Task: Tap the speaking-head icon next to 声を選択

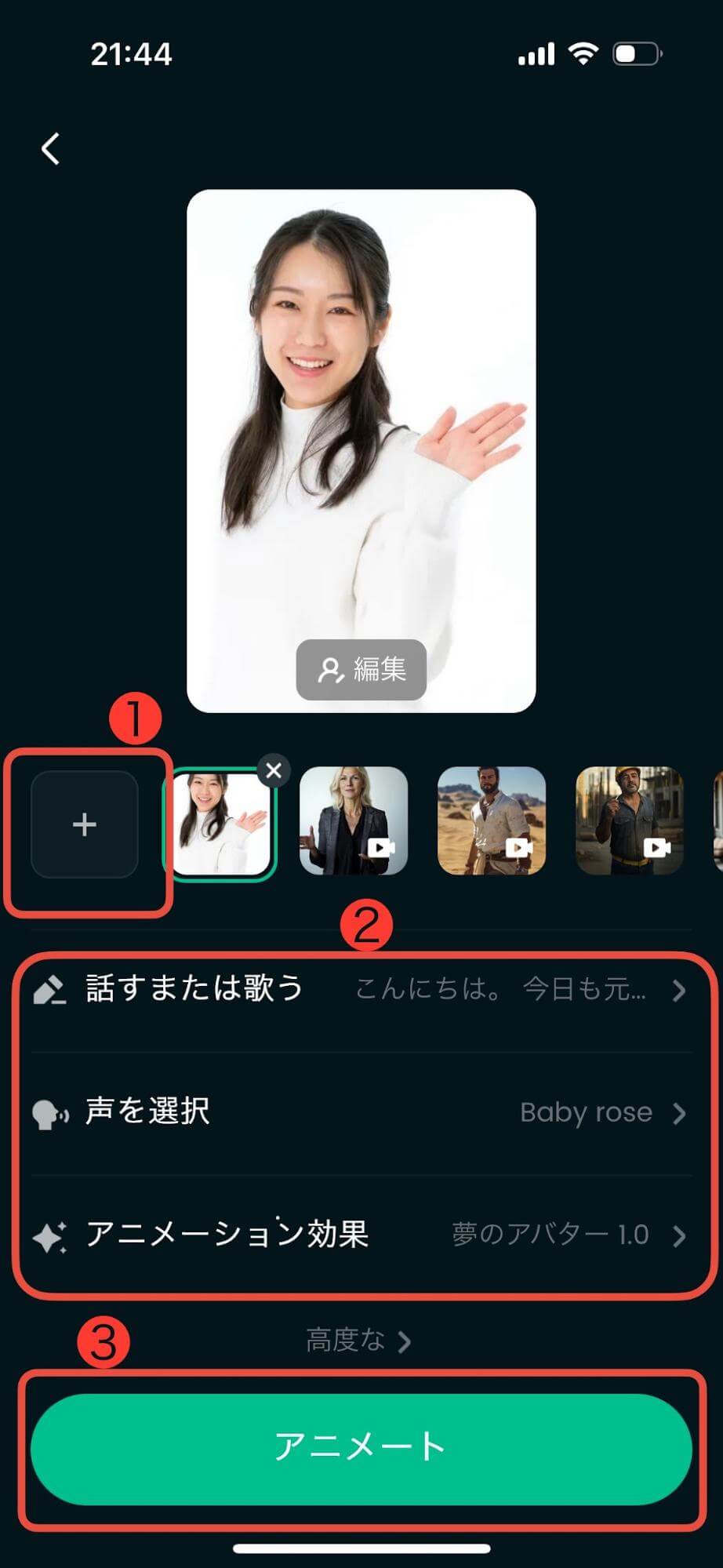Action: click(49, 1113)
